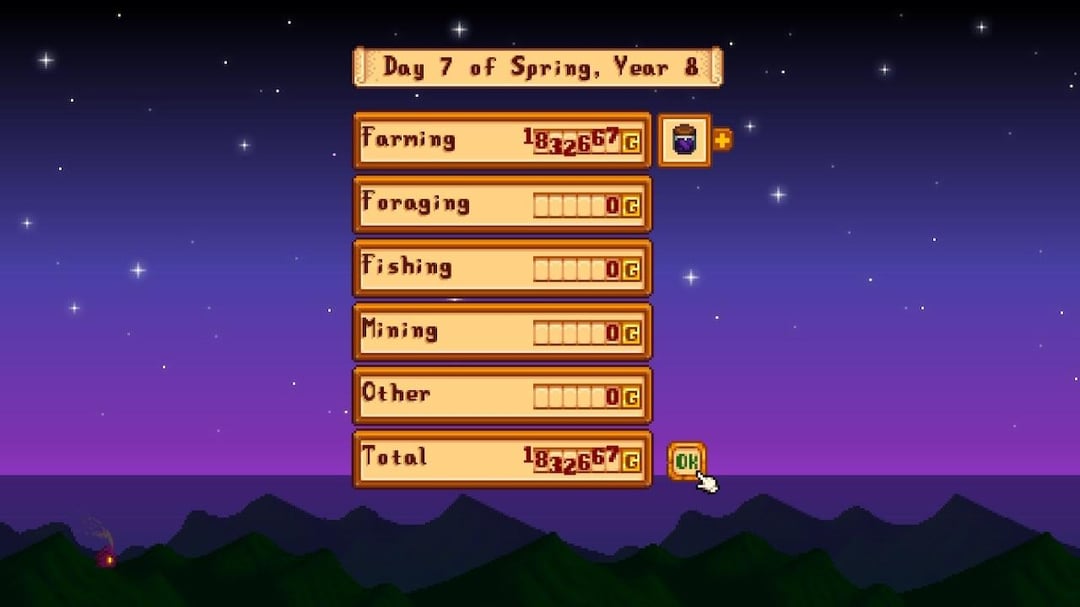Open the Farming category row
Screen dimensions: 1080x607
(502, 140)
